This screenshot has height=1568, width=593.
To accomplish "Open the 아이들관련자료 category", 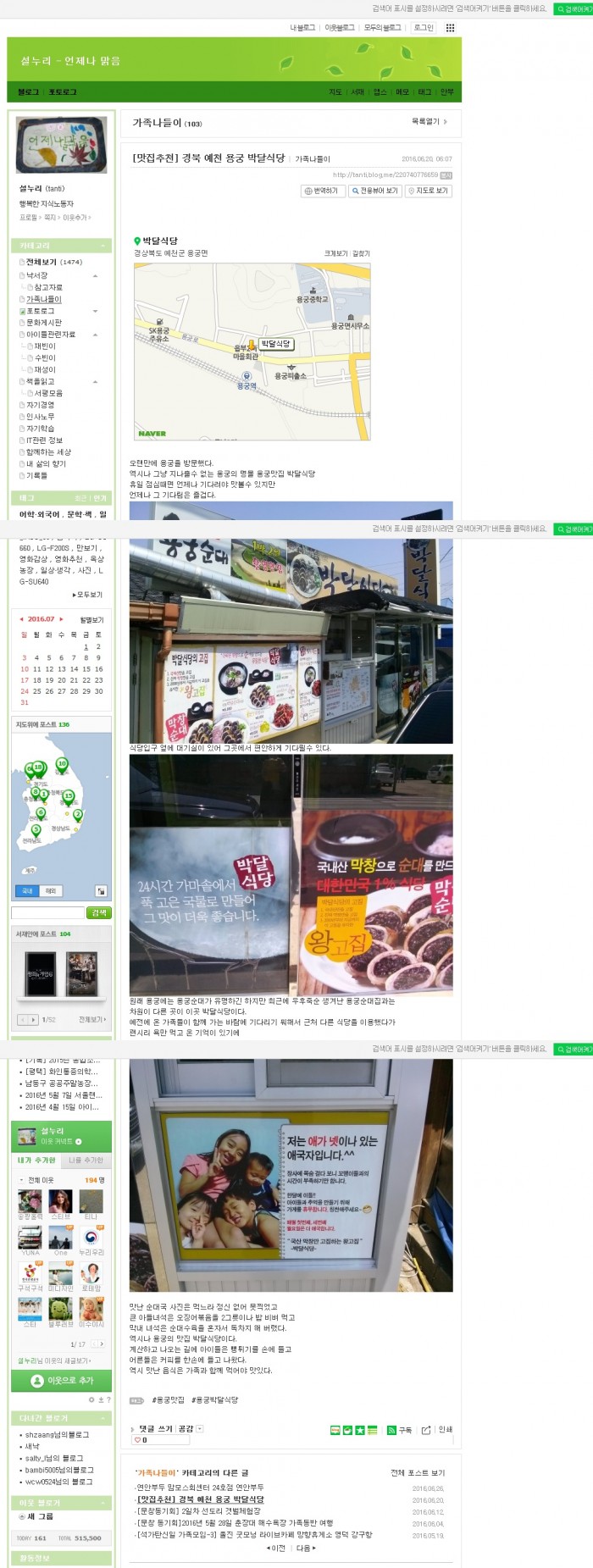I will point(51,335).
